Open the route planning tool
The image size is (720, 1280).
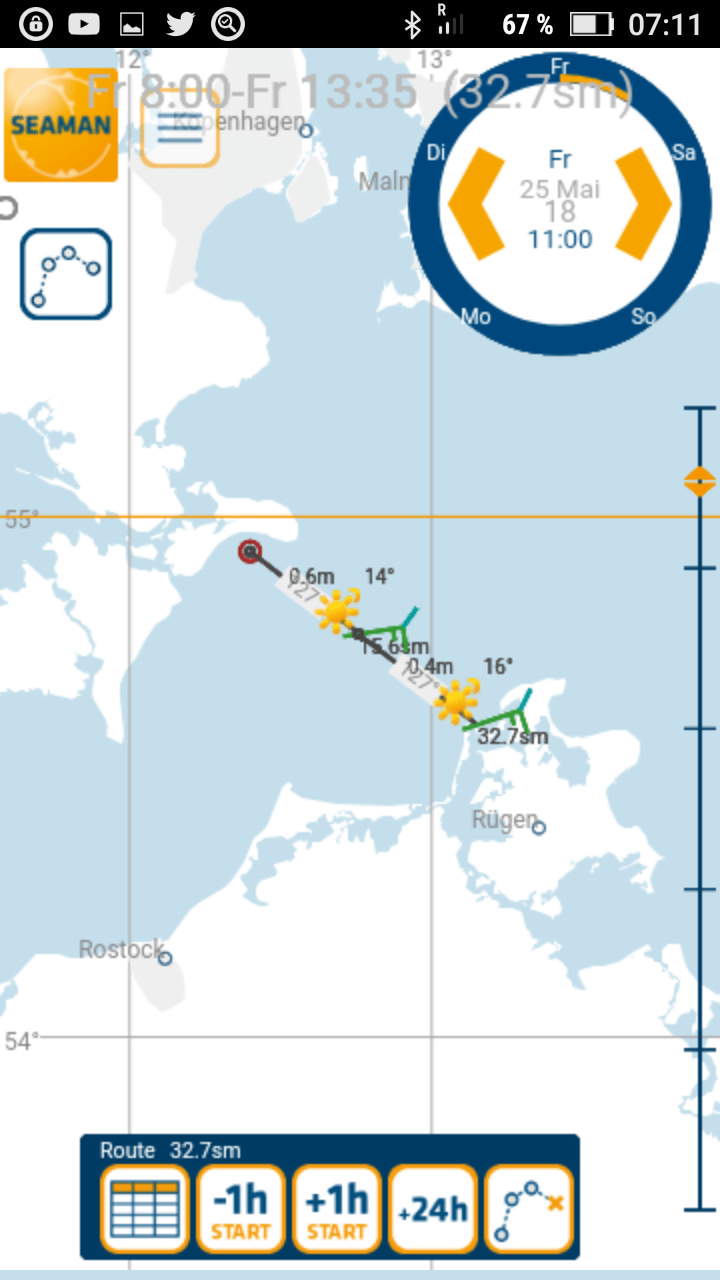pos(66,274)
